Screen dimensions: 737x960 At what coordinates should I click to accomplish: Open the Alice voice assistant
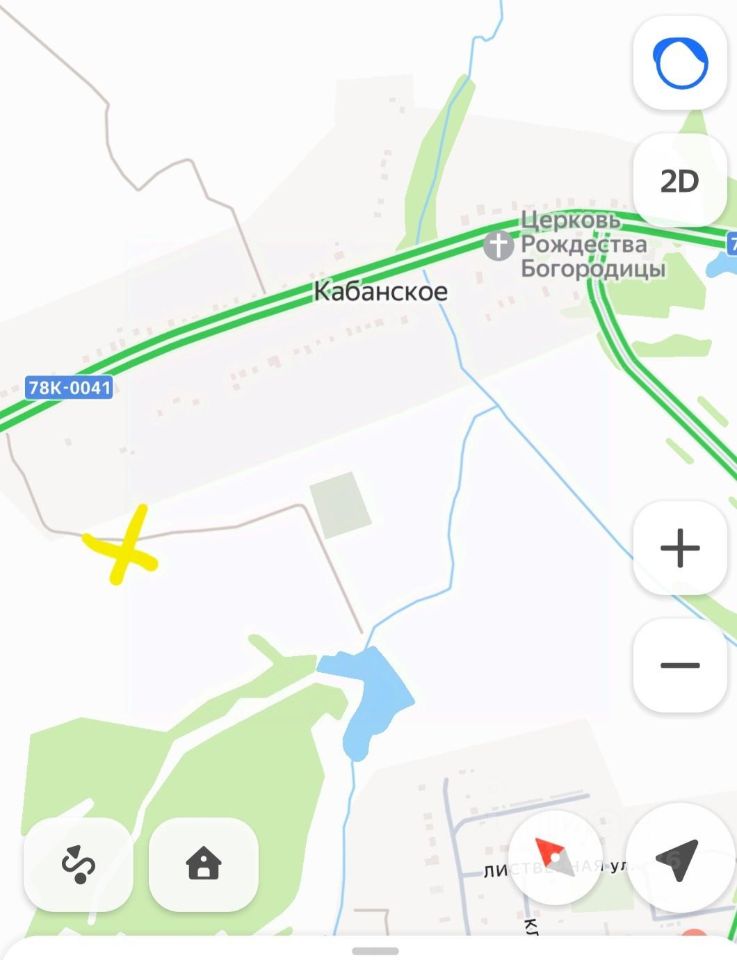pos(680,63)
